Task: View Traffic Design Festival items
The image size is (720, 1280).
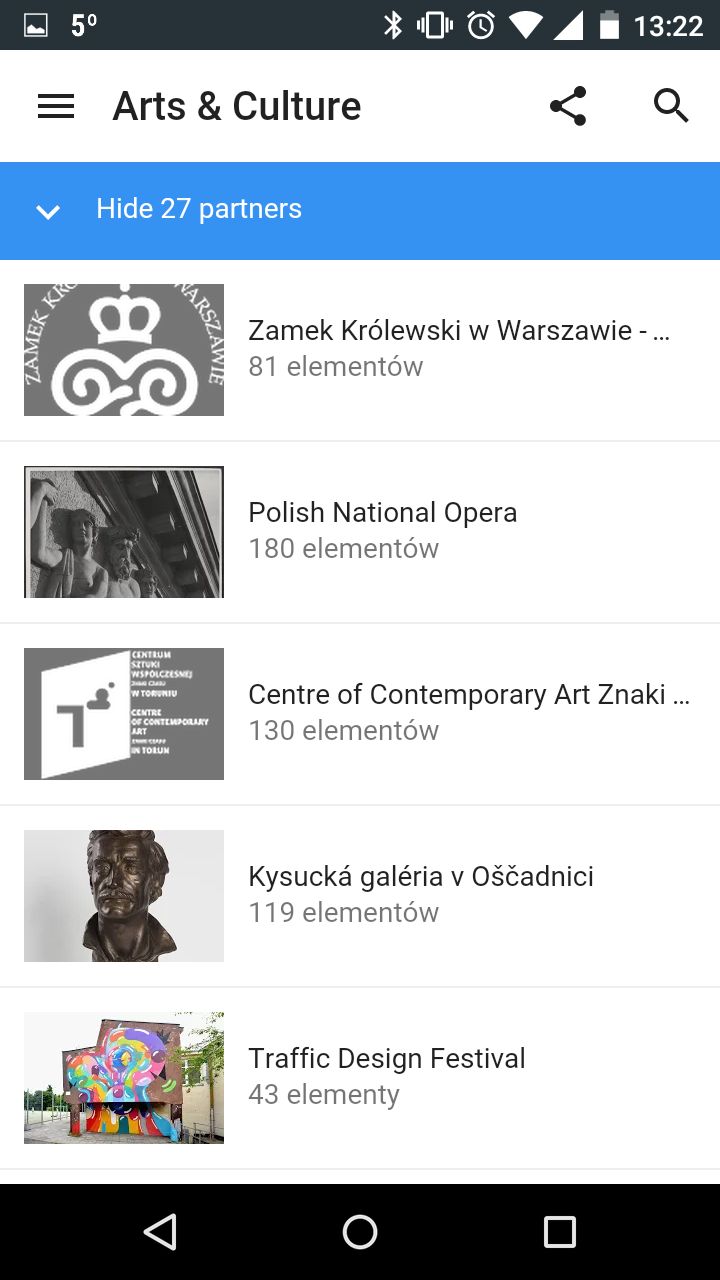Action: [x=360, y=1078]
